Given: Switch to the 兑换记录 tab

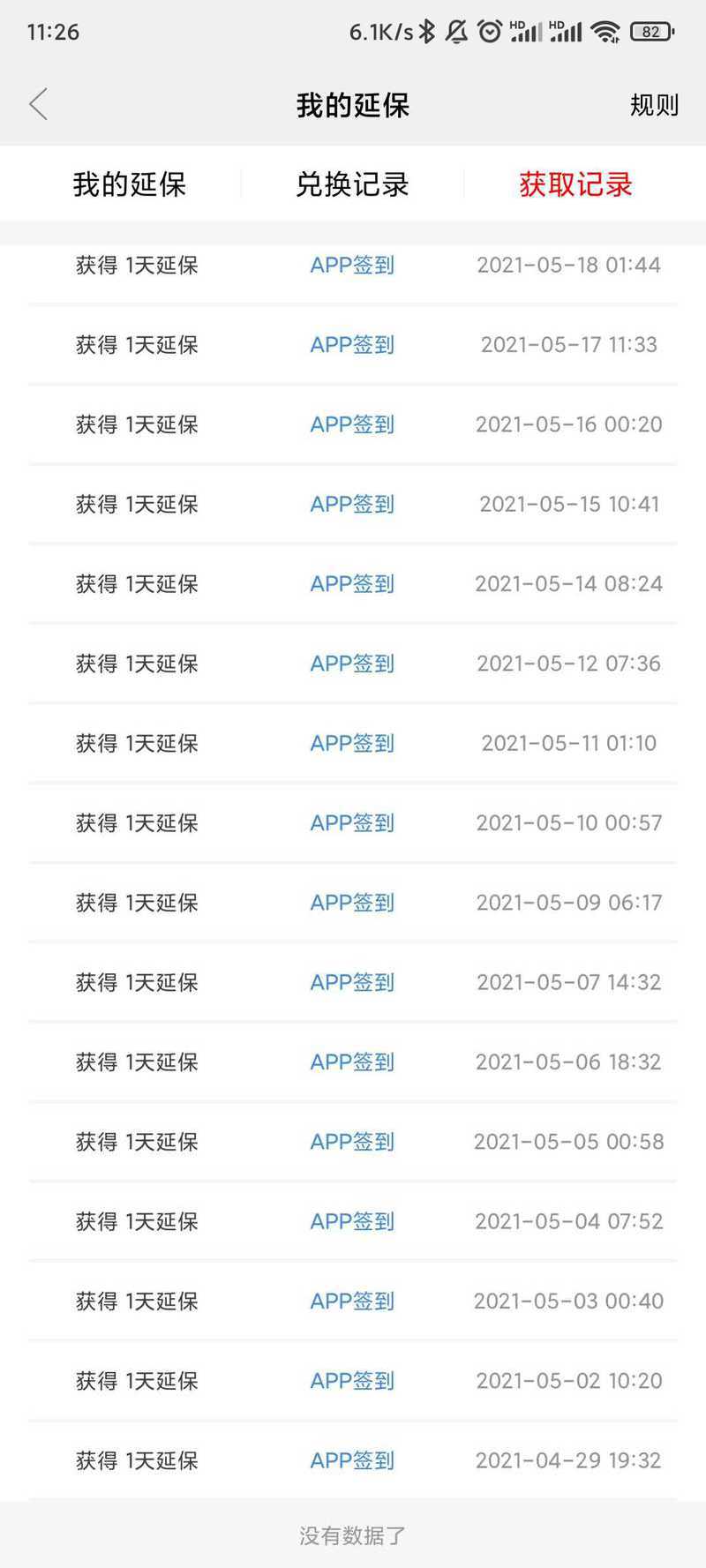Looking at the screenshot, I should [x=352, y=184].
